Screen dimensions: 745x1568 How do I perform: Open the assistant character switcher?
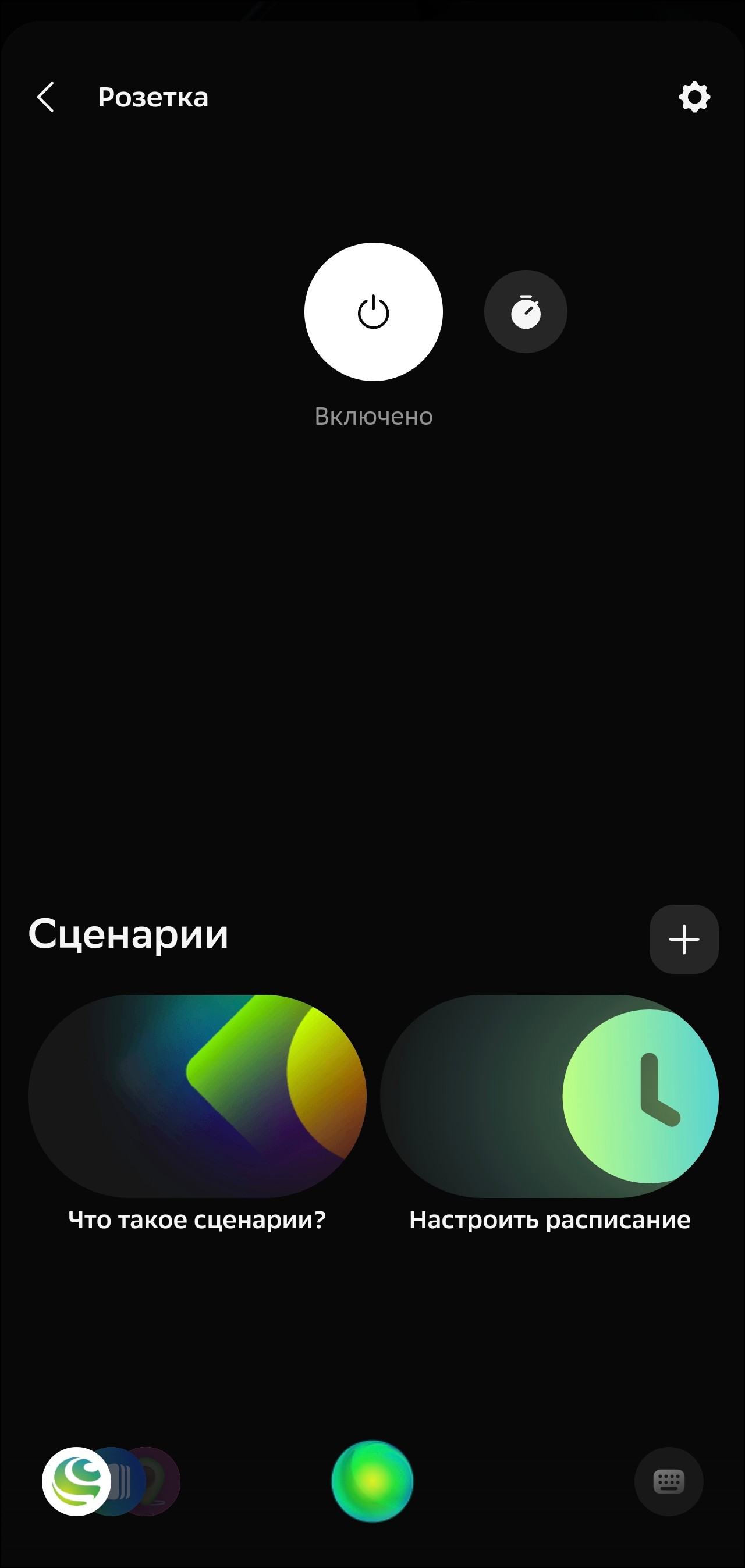pyautogui.click(x=109, y=1481)
